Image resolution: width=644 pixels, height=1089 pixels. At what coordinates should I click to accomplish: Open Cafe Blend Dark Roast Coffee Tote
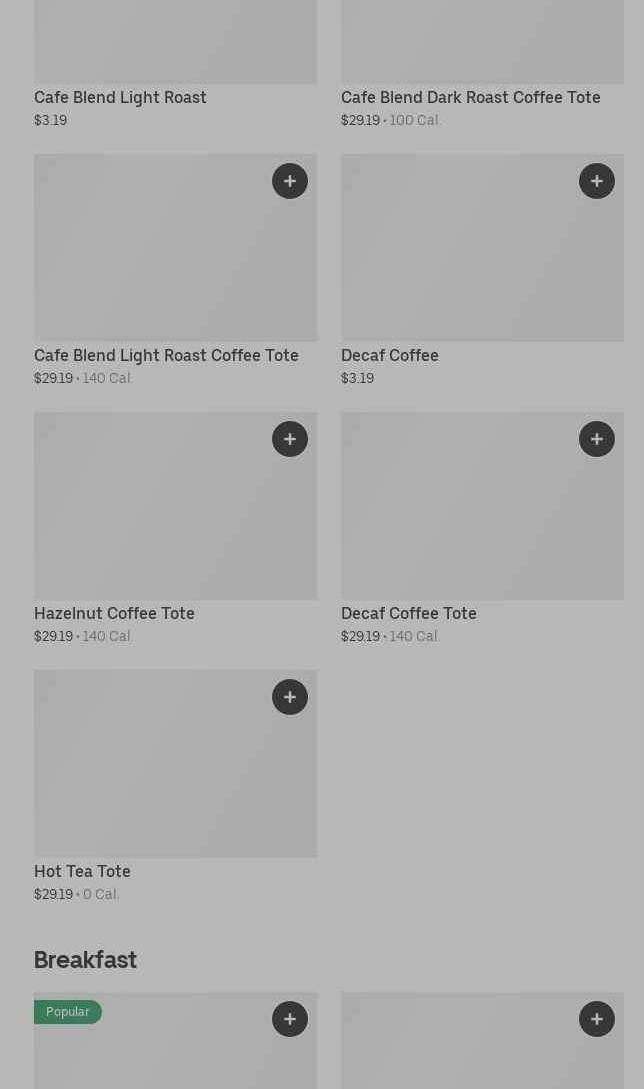[470, 97]
